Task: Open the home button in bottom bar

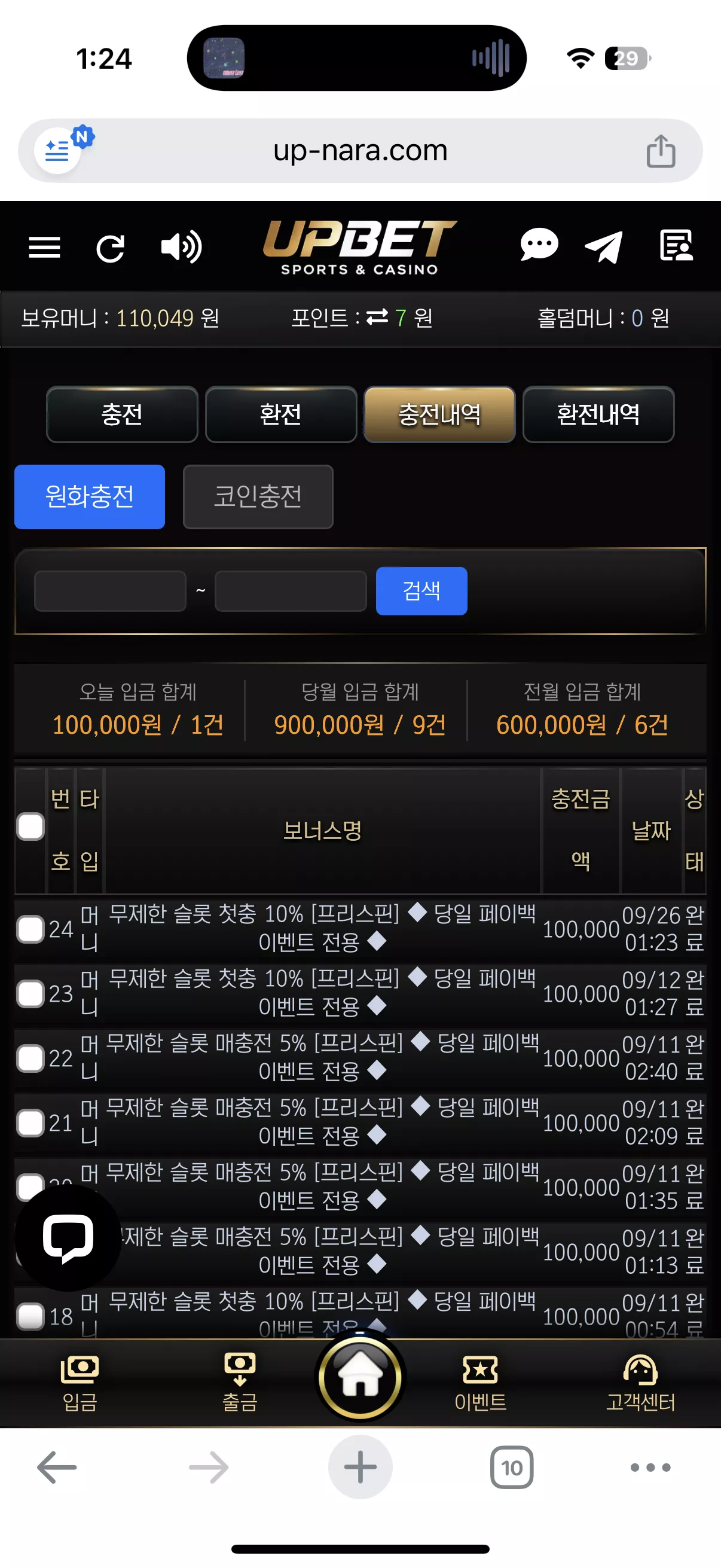Action: click(360, 1378)
